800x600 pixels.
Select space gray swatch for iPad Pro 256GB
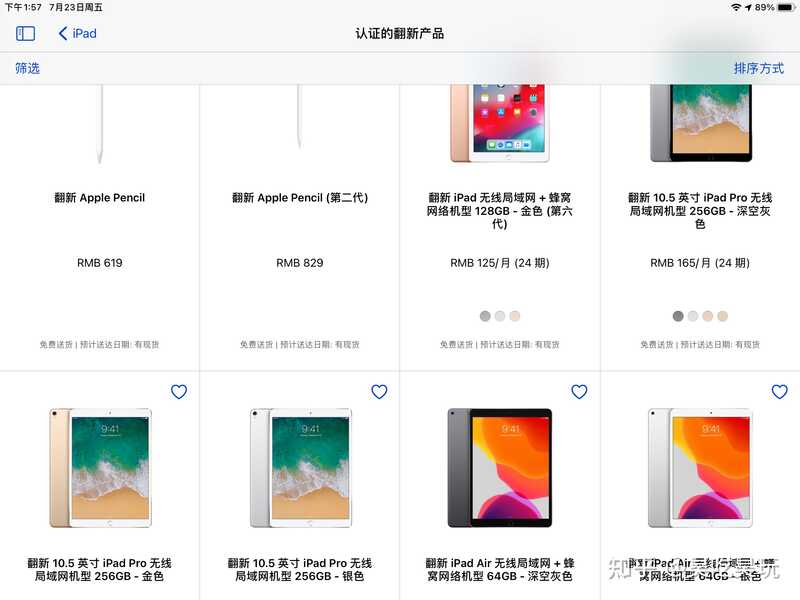(x=678, y=316)
